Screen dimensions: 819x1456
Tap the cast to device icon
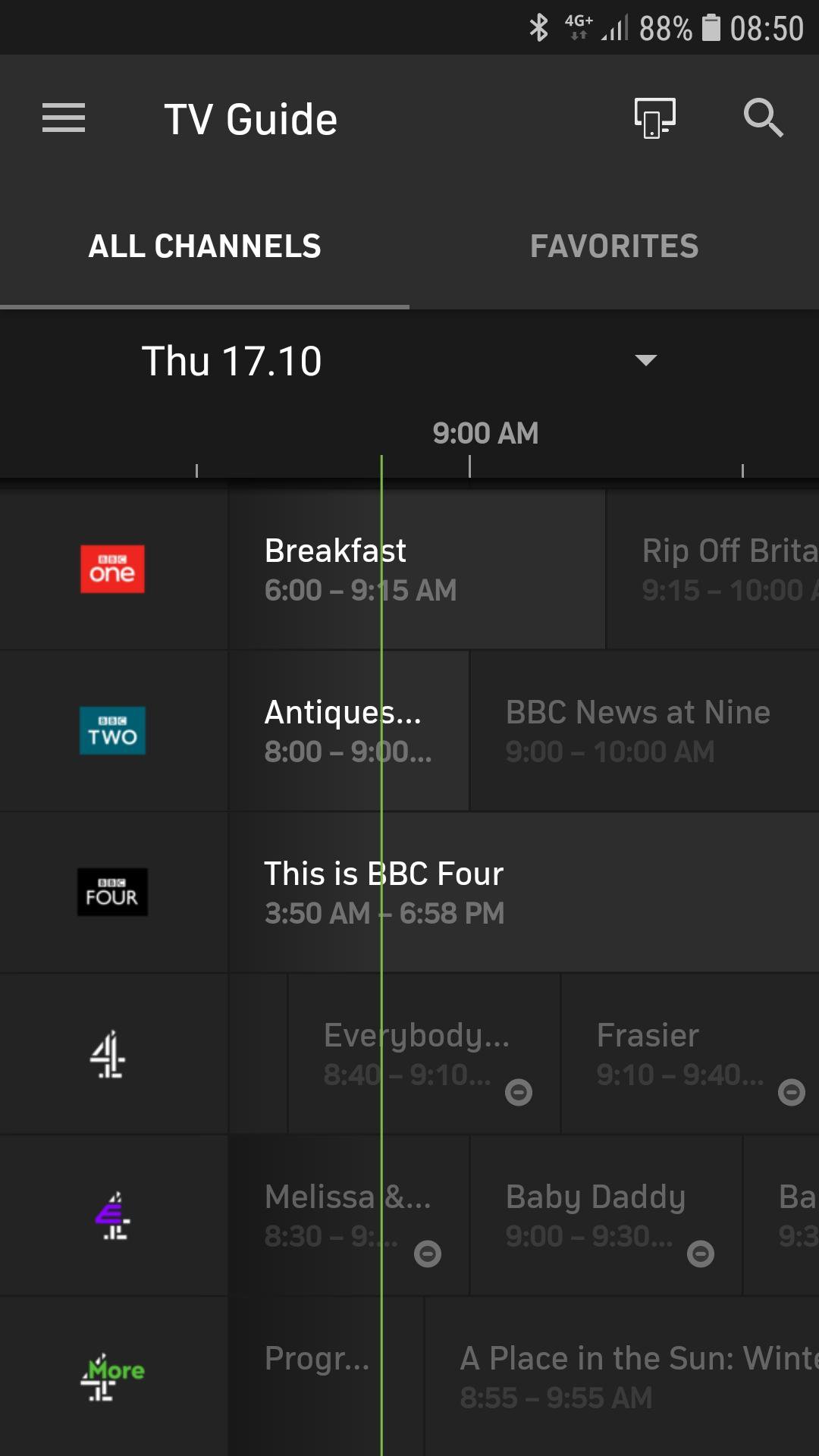(654, 118)
